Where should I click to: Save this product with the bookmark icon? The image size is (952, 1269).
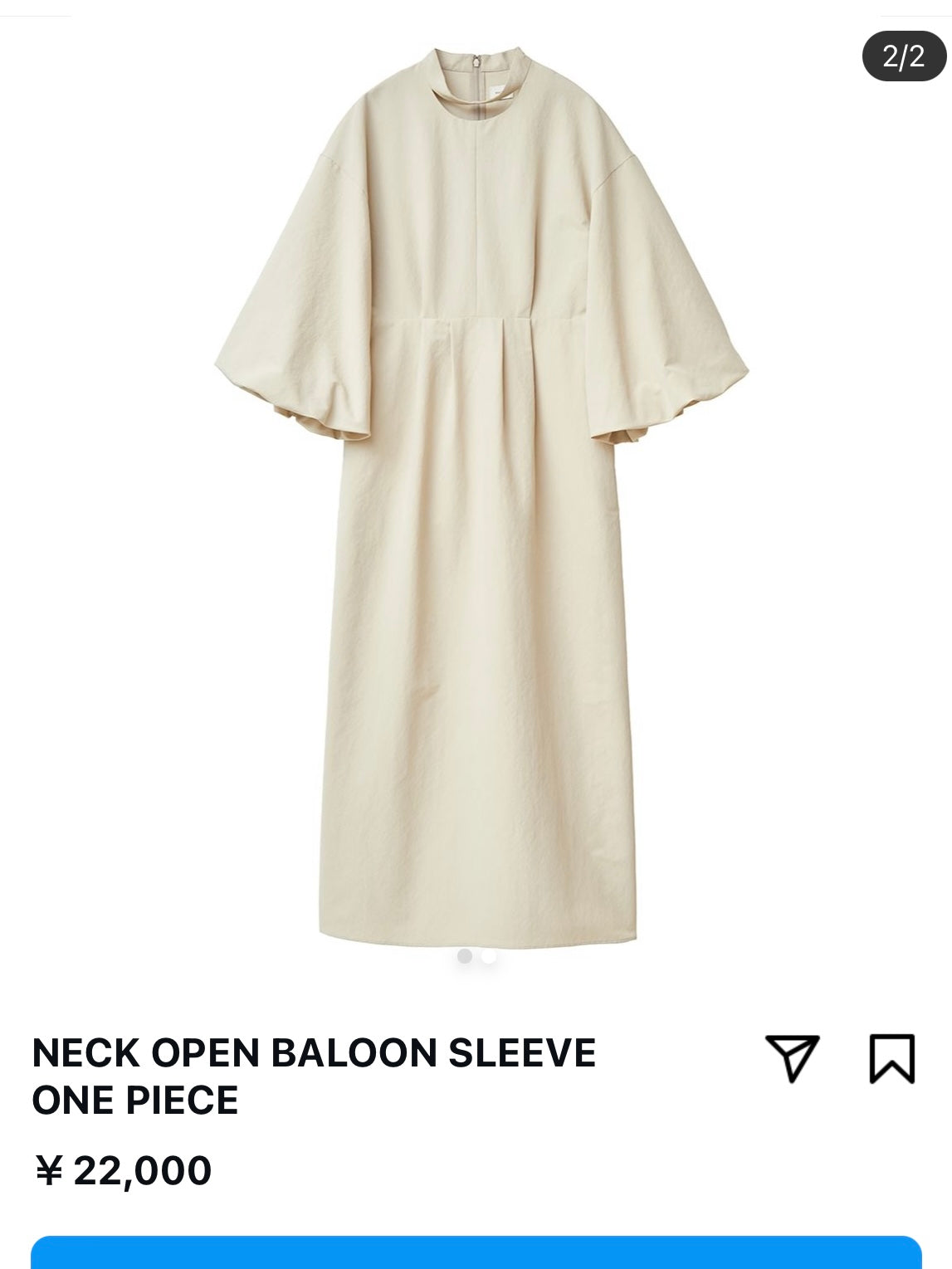click(891, 1058)
